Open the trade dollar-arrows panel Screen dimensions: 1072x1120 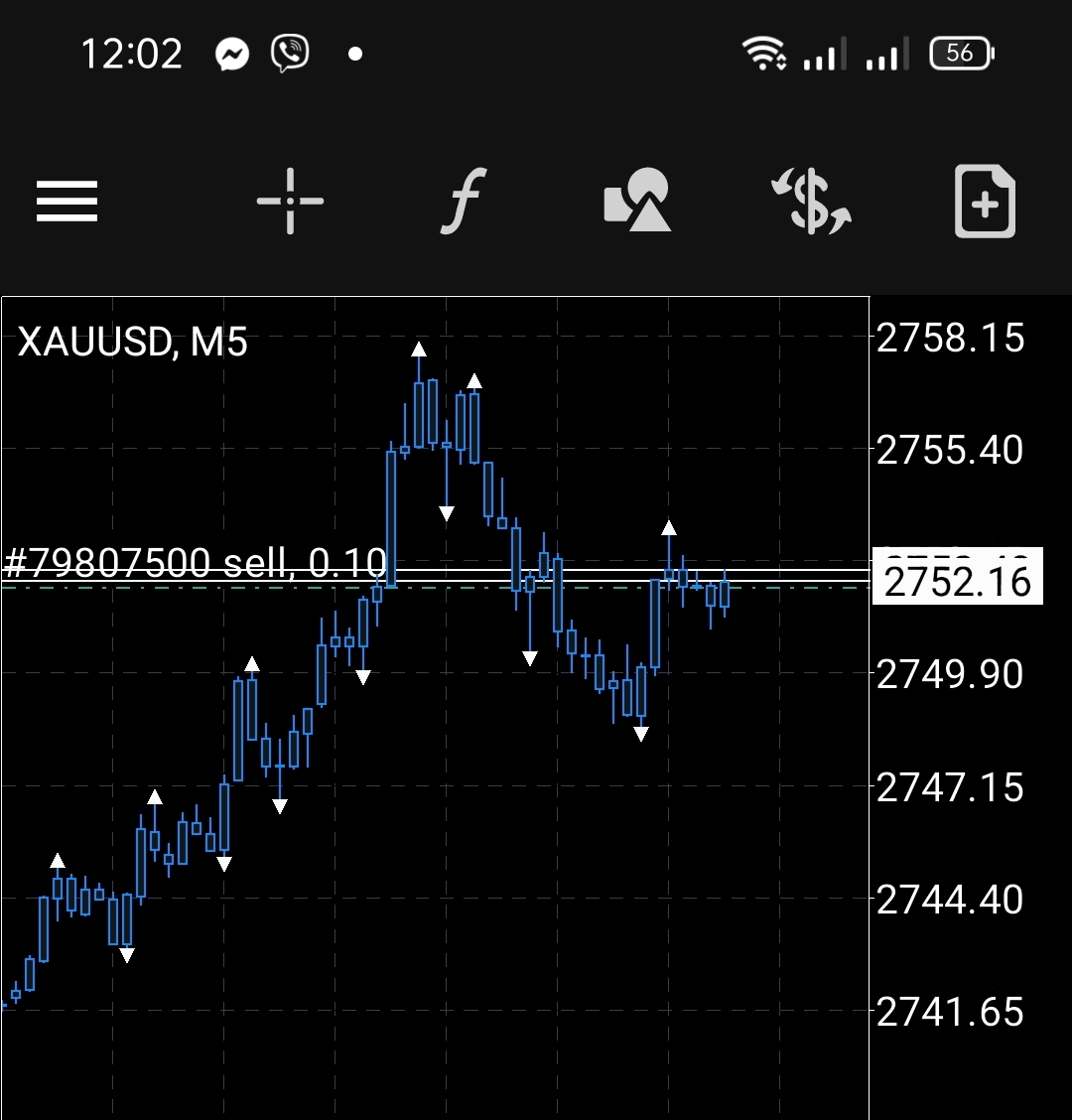tap(811, 202)
